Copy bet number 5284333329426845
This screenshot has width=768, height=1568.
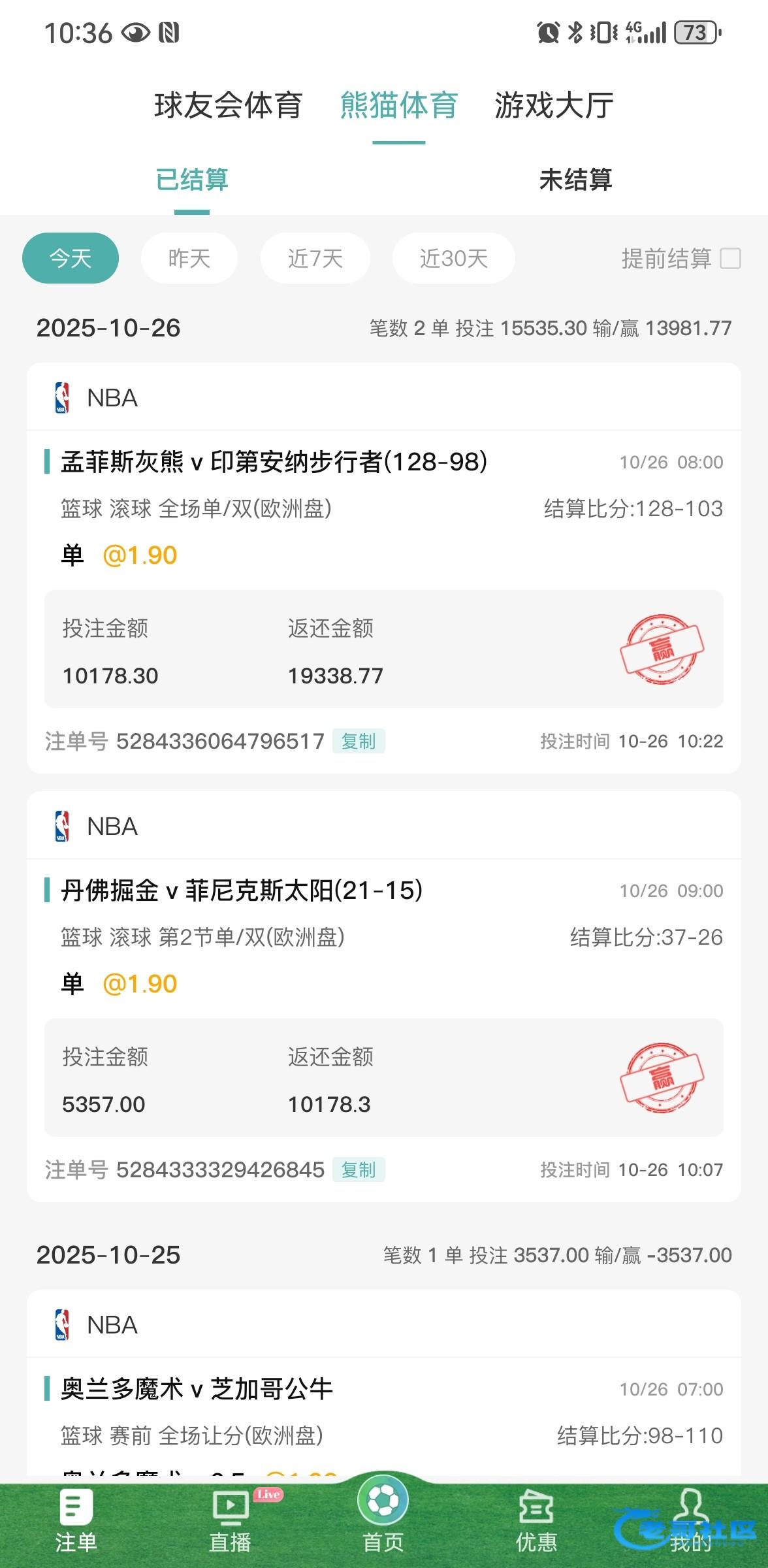[x=359, y=1170]
